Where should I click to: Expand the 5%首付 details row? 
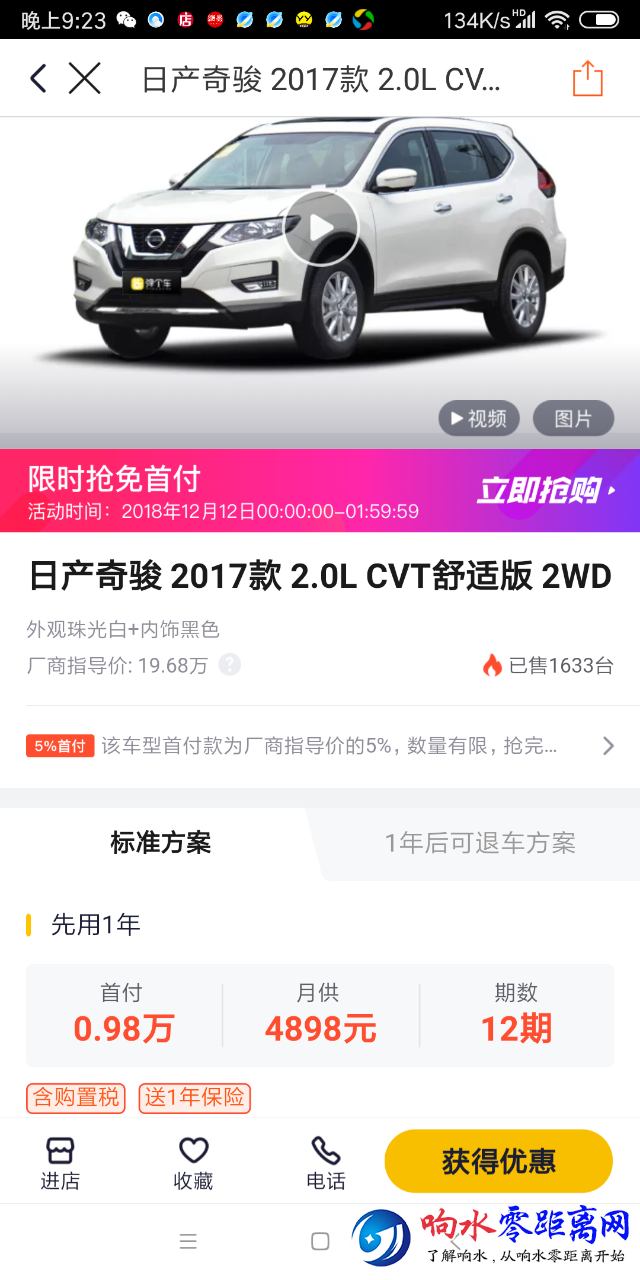point(320,746)
